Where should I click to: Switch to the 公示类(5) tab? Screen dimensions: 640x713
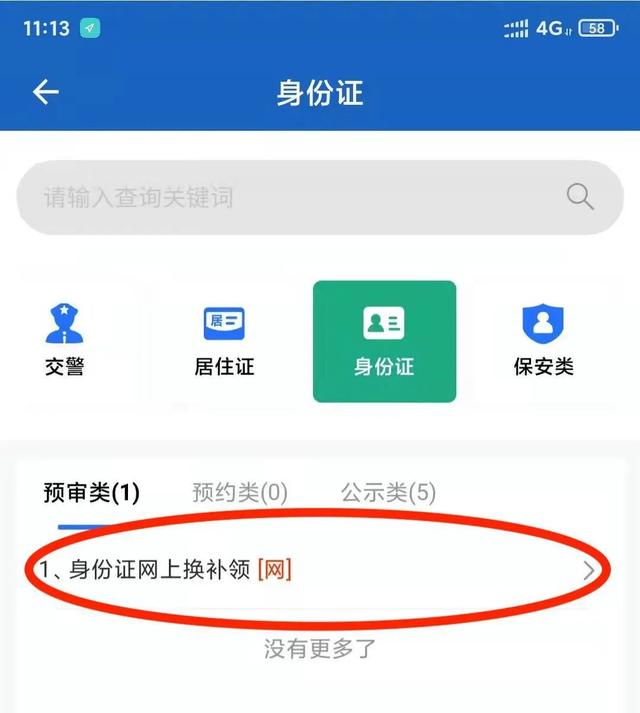[388, 492]
